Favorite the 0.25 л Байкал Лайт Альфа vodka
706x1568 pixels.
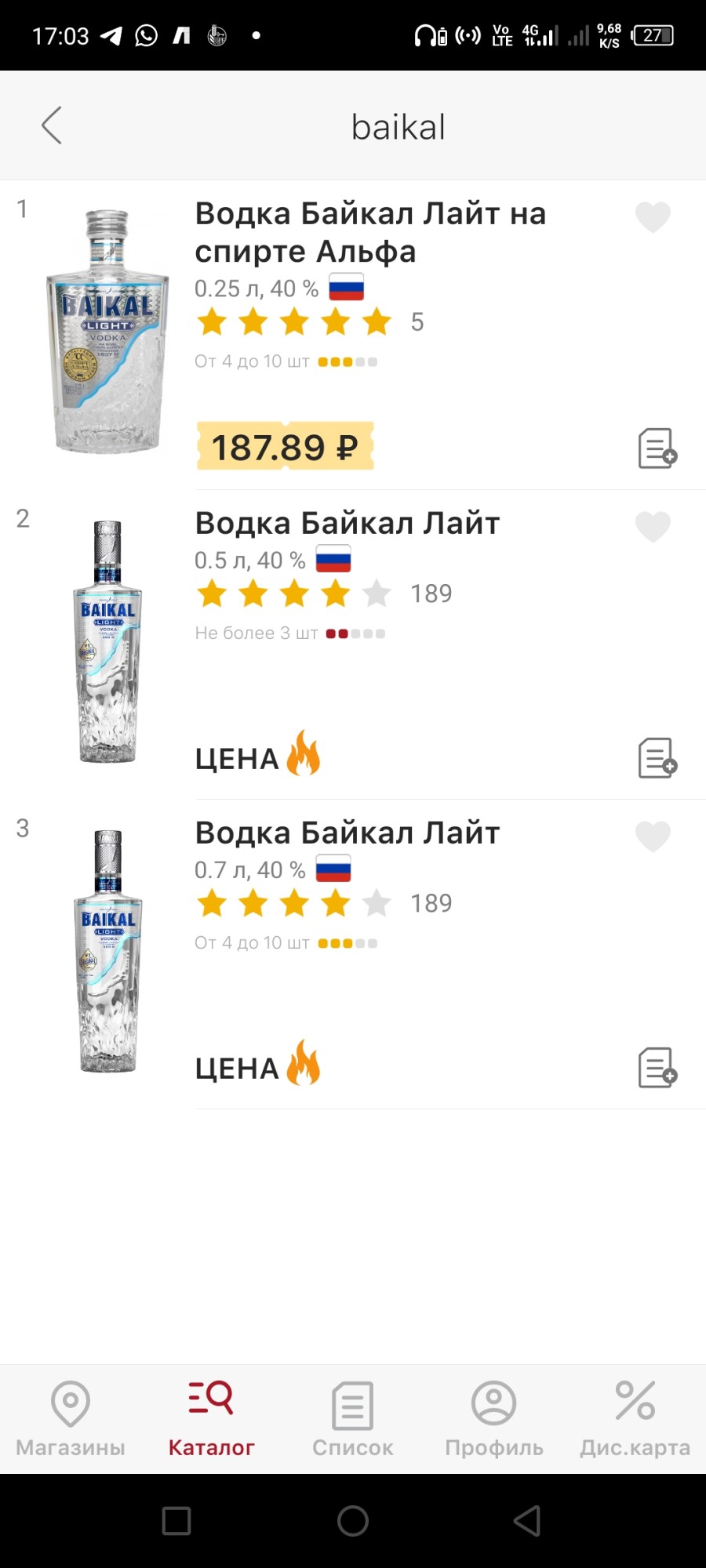pyautogui.click(x=653, y=217)
